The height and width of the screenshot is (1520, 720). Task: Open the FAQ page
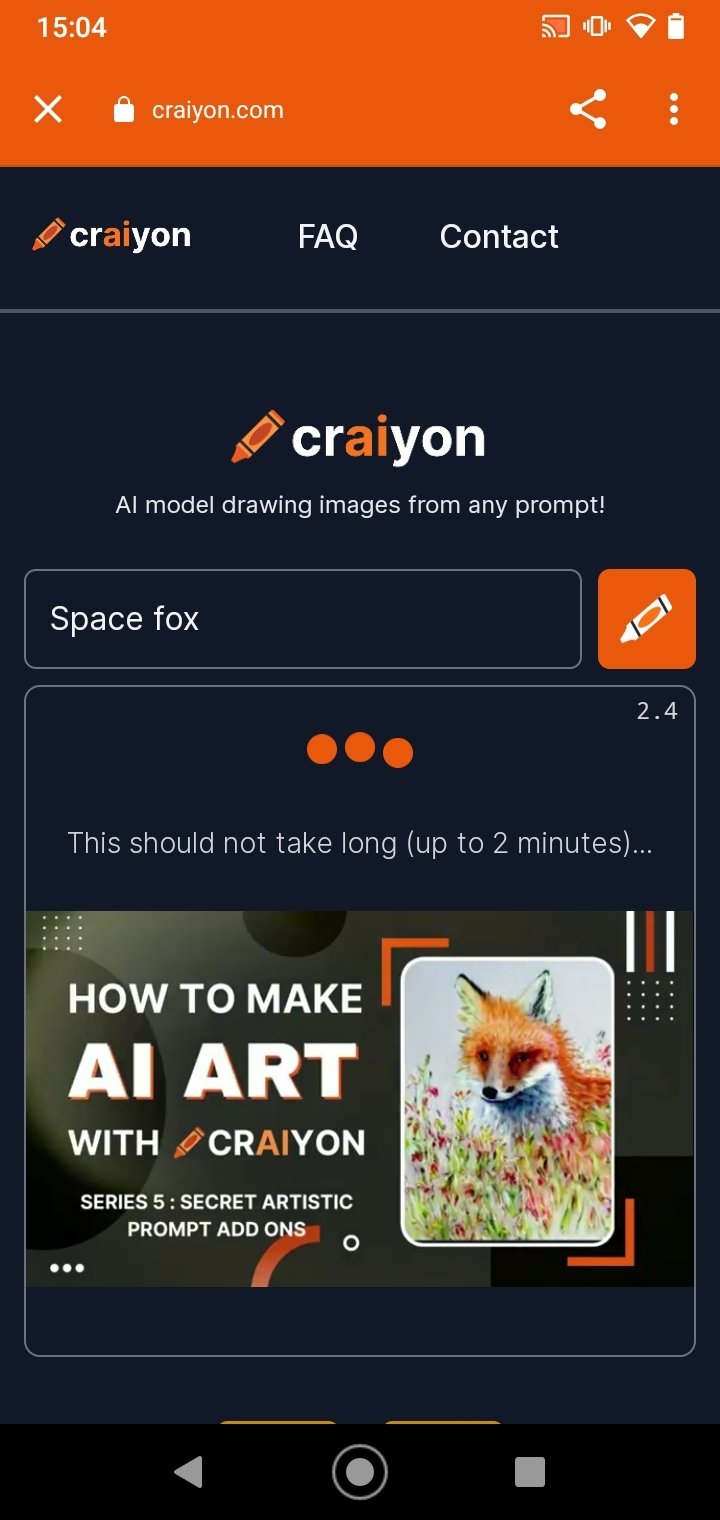(x=328, y=237)
